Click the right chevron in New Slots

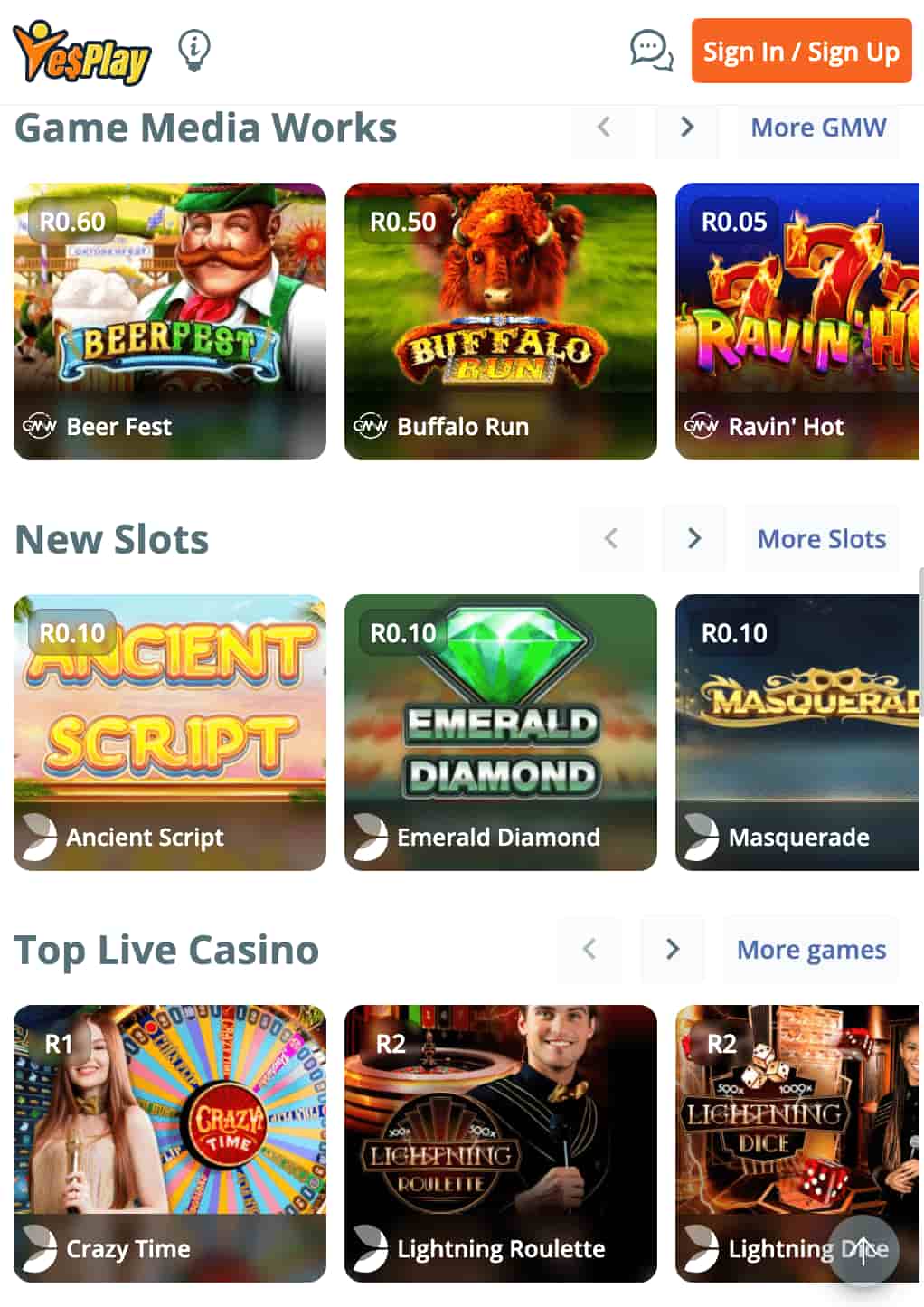pos(694,538)
